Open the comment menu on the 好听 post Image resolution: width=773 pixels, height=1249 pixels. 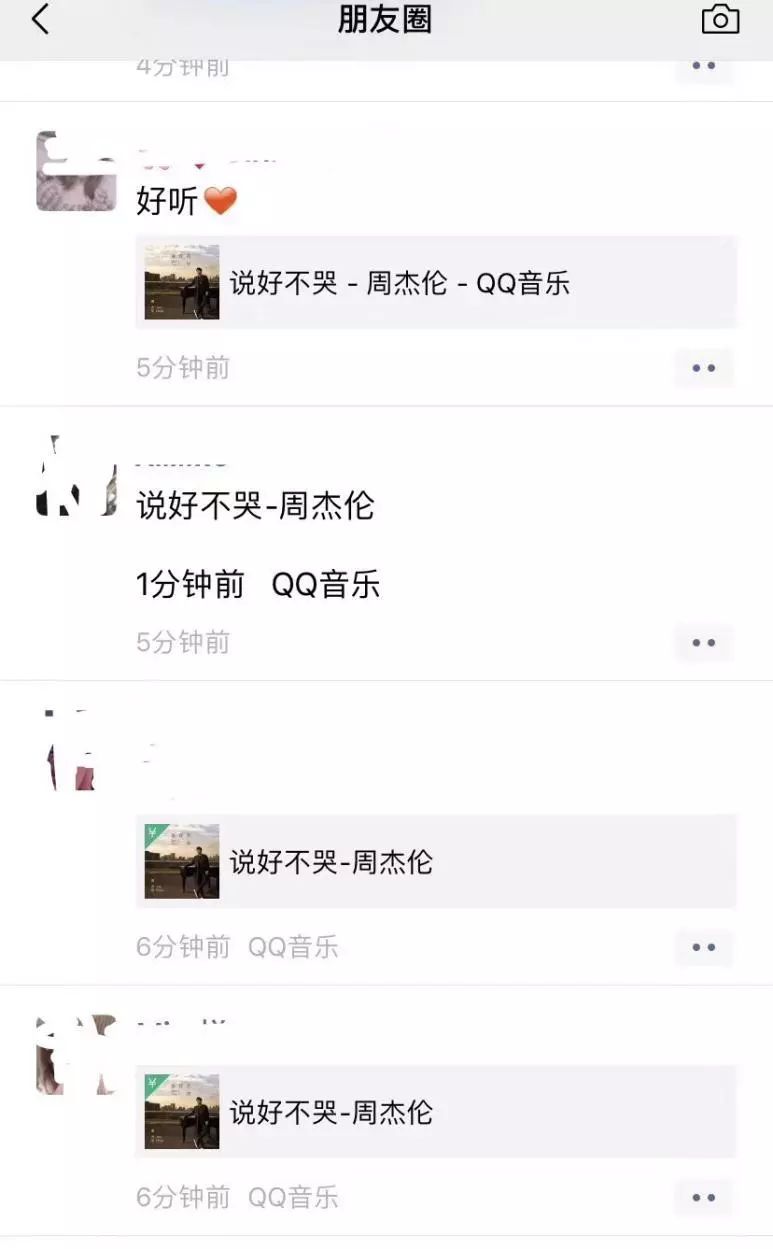(704, 368)
